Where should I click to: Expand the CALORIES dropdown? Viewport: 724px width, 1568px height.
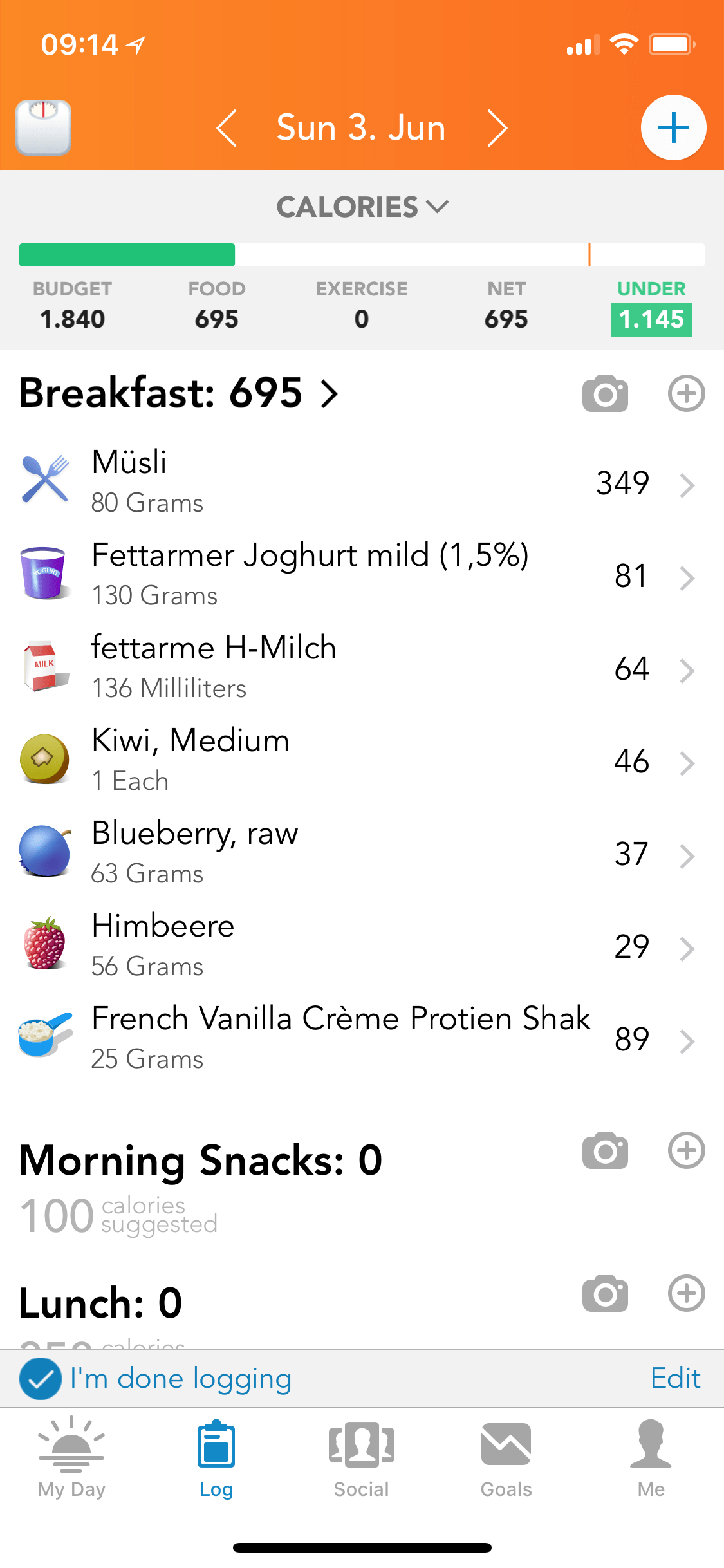(x=362, y=207)
